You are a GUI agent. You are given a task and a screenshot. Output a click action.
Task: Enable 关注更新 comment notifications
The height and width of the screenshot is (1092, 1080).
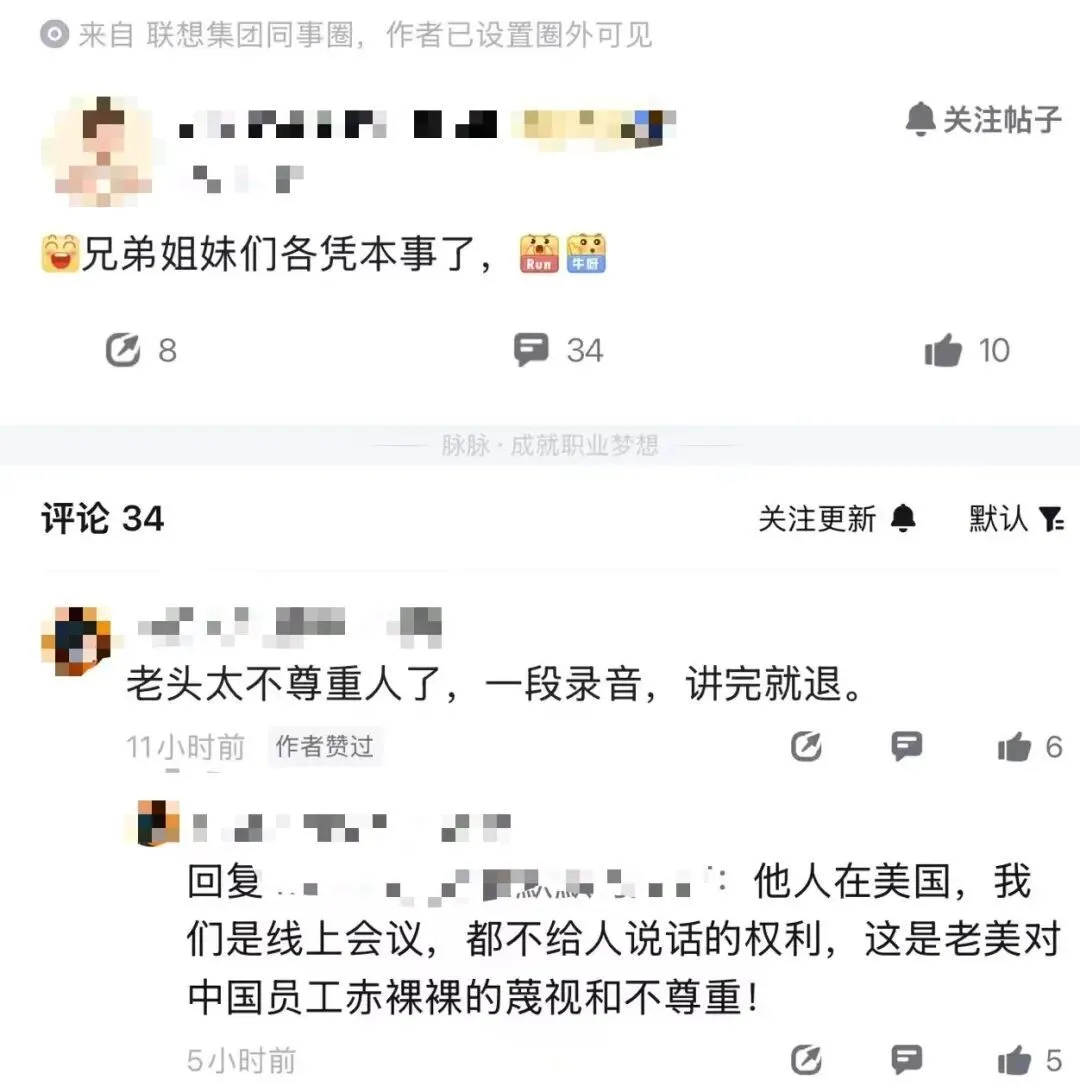[836, 518]
